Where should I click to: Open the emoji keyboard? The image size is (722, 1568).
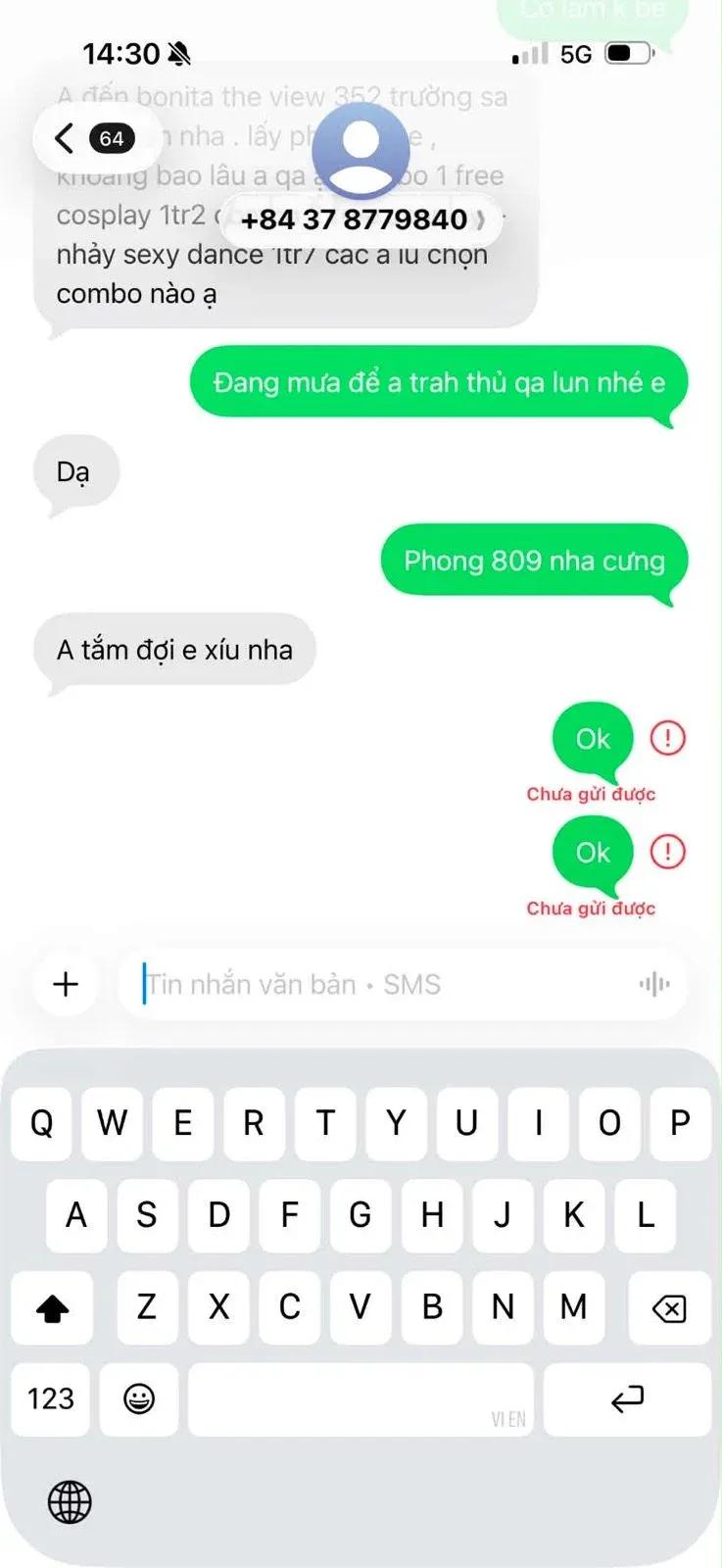click(x=139, y=1398)
